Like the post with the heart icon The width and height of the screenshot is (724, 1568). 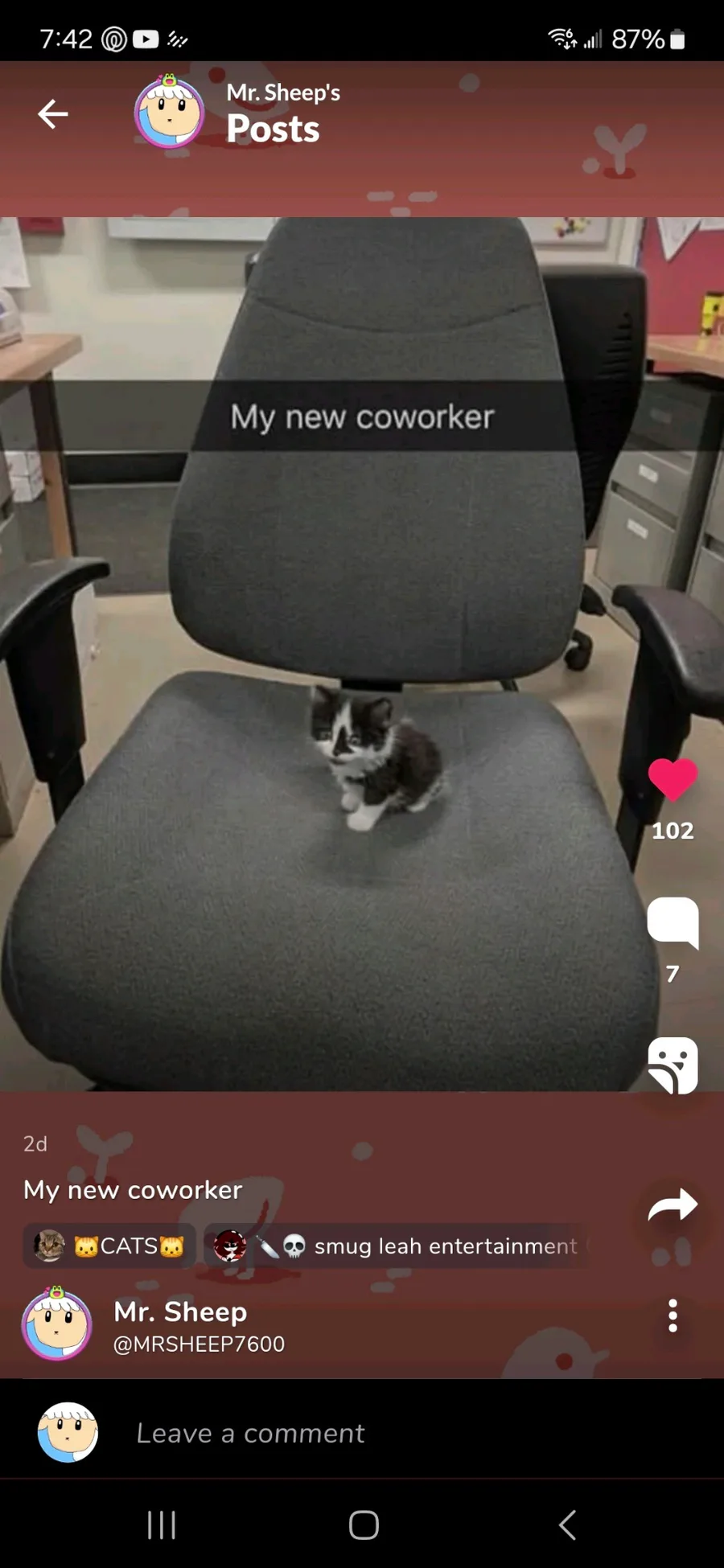coord(673,779)
